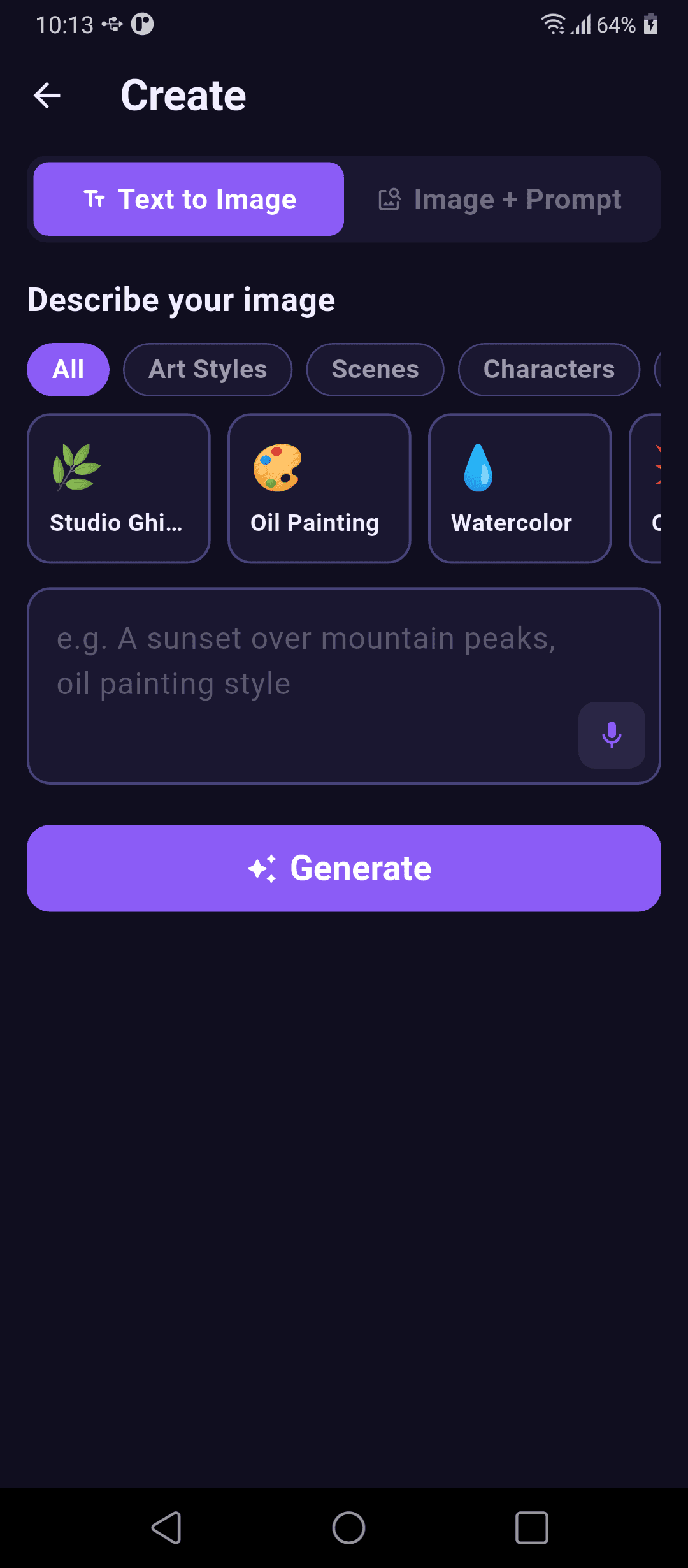Open recent apps with the square button
The height and width of the screenshot is (1568, 688).
pos(531,1527)
